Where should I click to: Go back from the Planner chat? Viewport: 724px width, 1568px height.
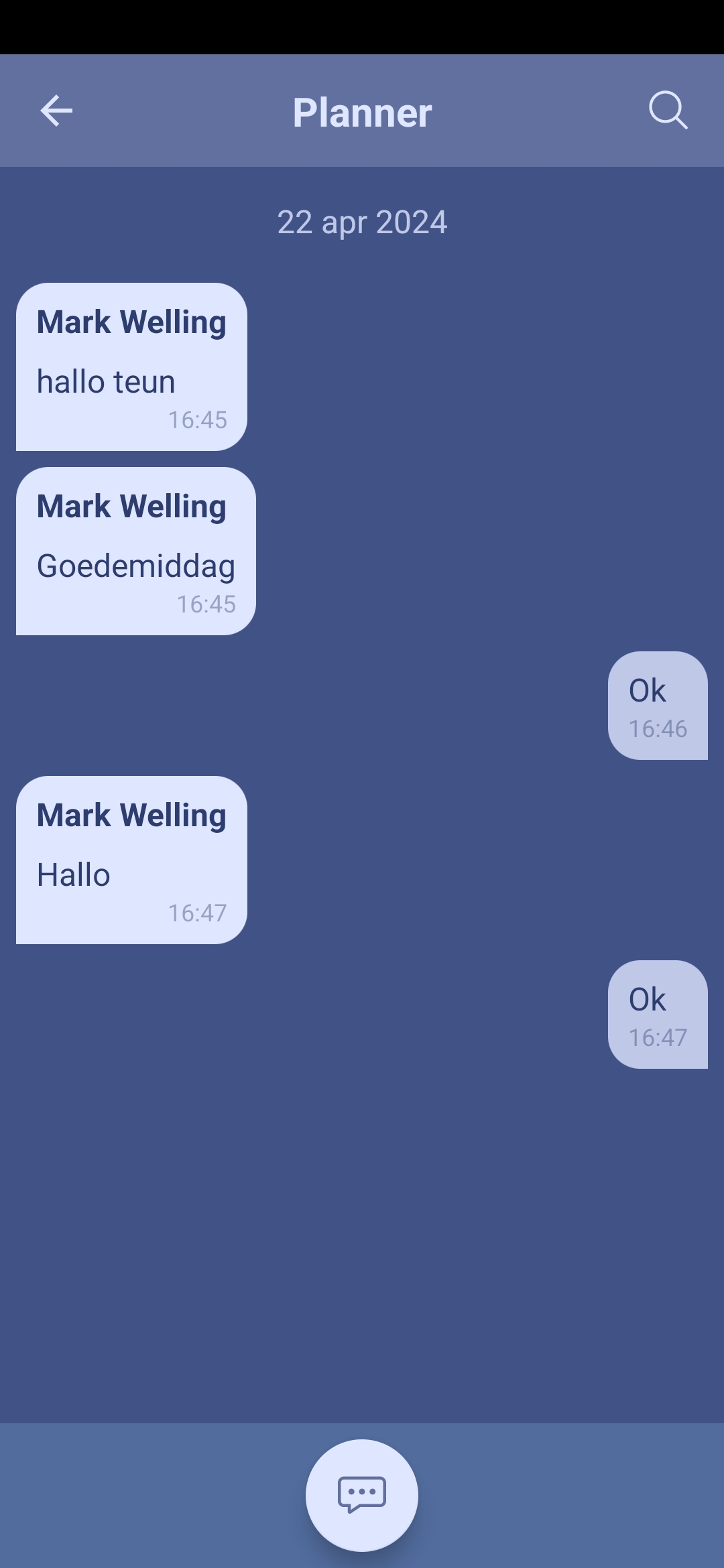56,111
